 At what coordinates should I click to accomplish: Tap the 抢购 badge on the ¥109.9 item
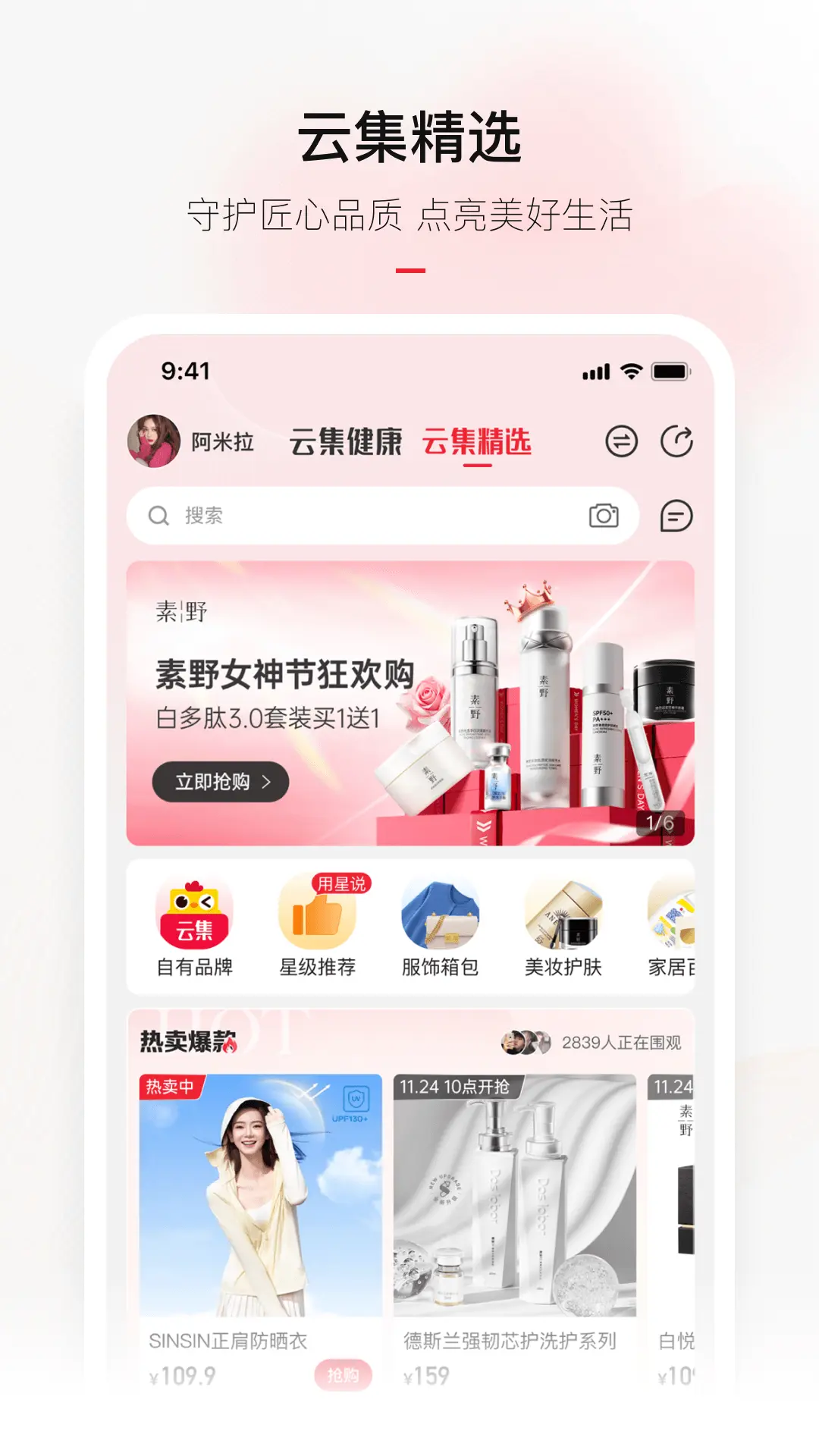pos(345,1373)
